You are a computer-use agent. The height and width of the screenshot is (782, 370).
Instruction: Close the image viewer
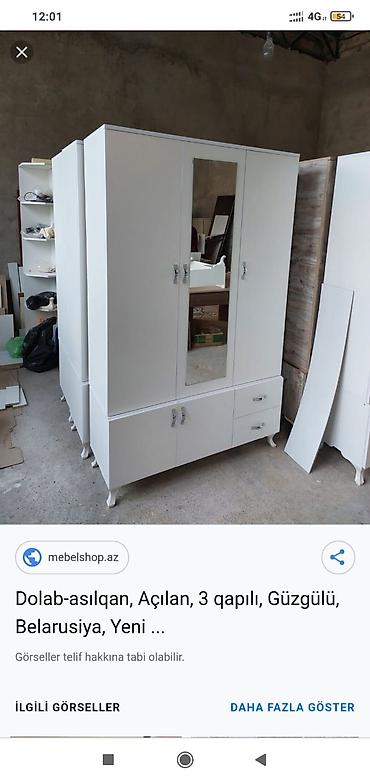[x=21, y=52]
